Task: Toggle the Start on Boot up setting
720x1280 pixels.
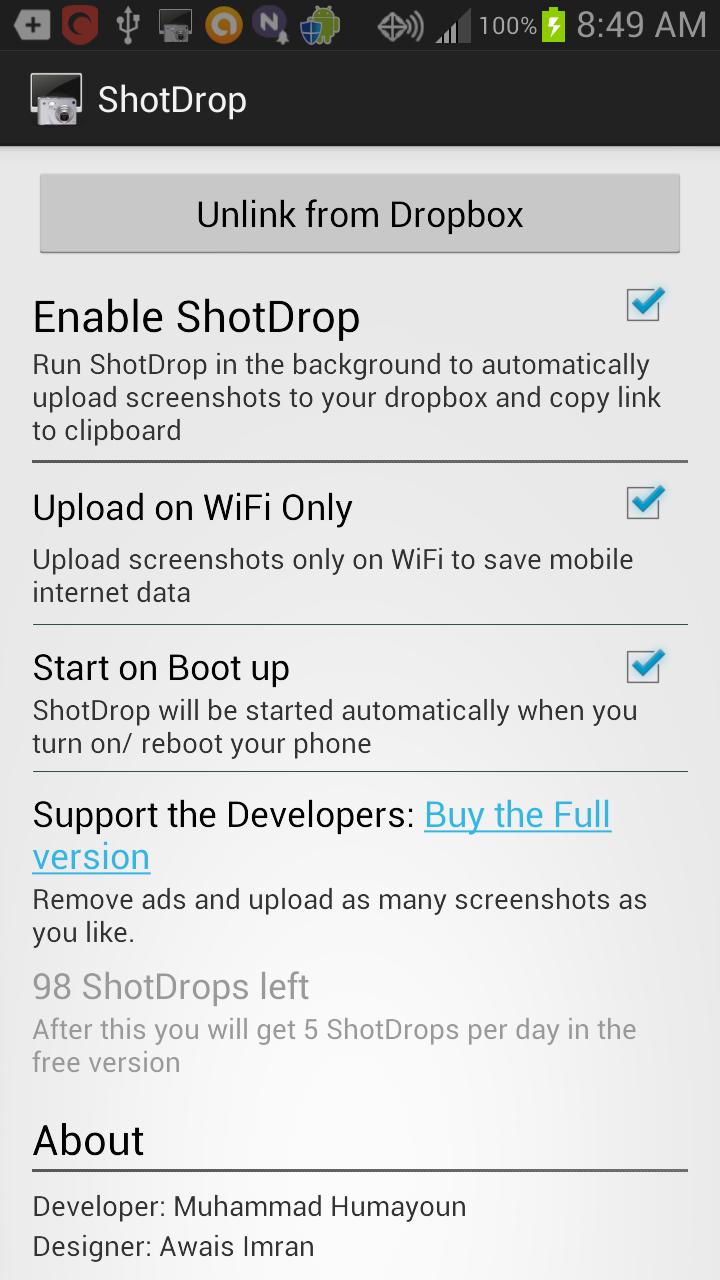Action: (643, 666)
